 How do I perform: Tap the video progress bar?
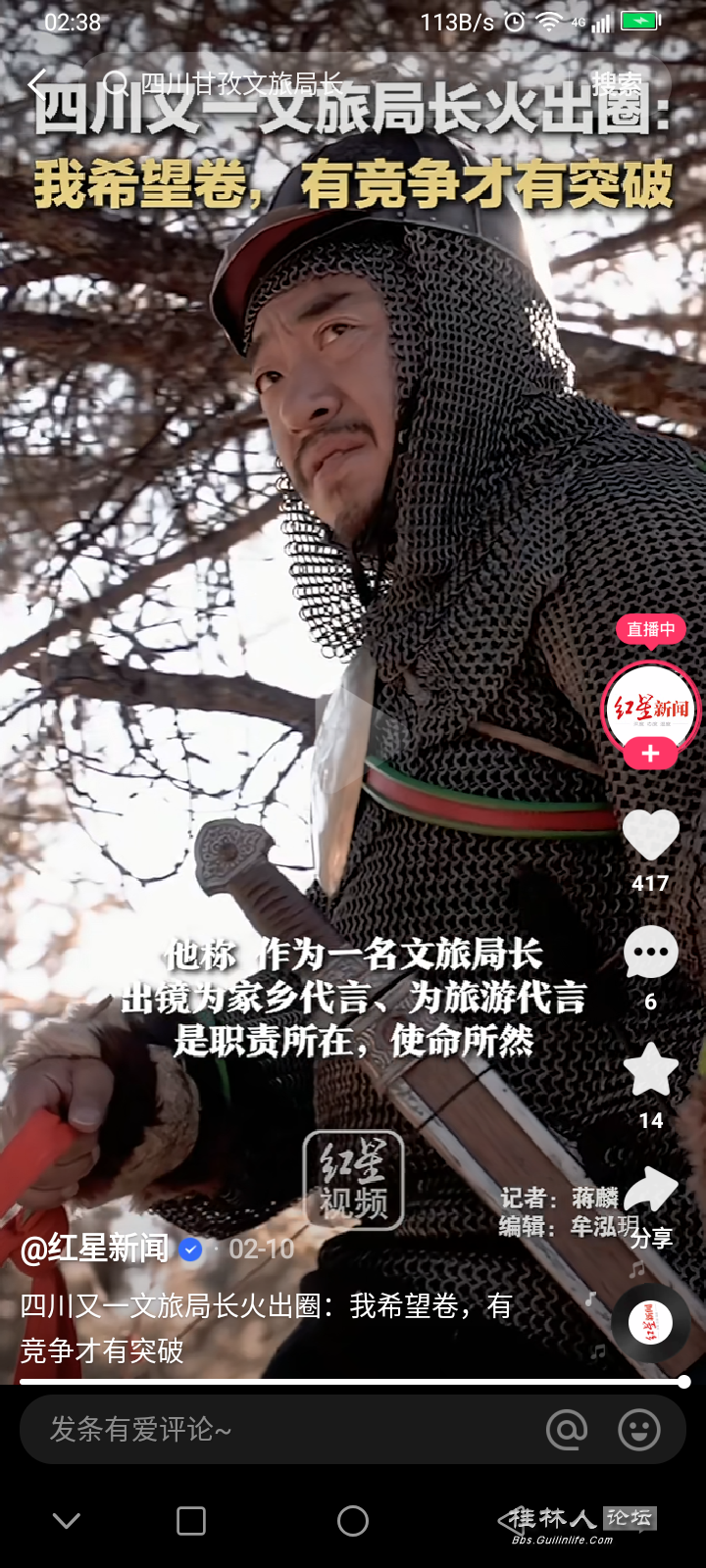[x=353, y=1382]
